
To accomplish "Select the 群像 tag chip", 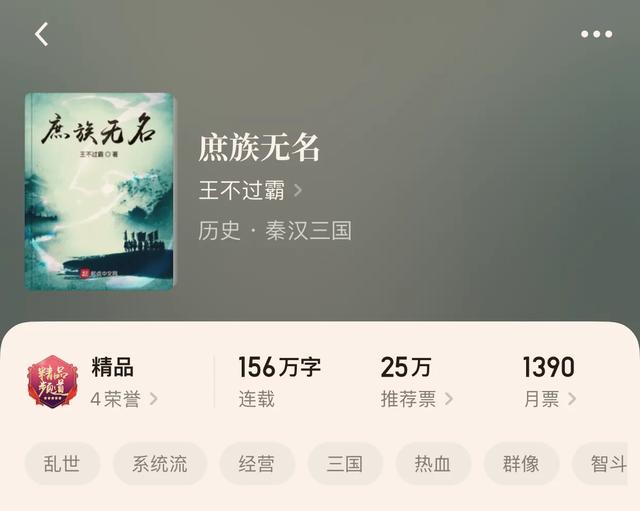I will pos(521,464).
